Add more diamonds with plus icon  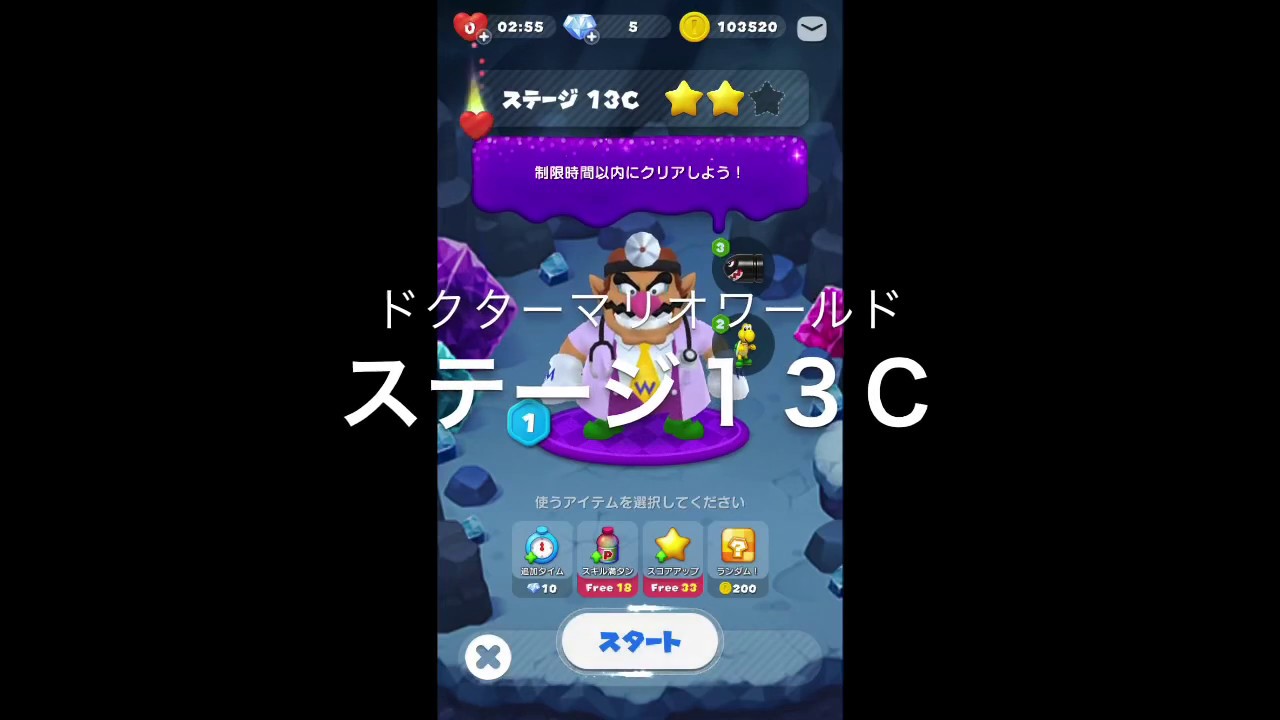point(591,37)
